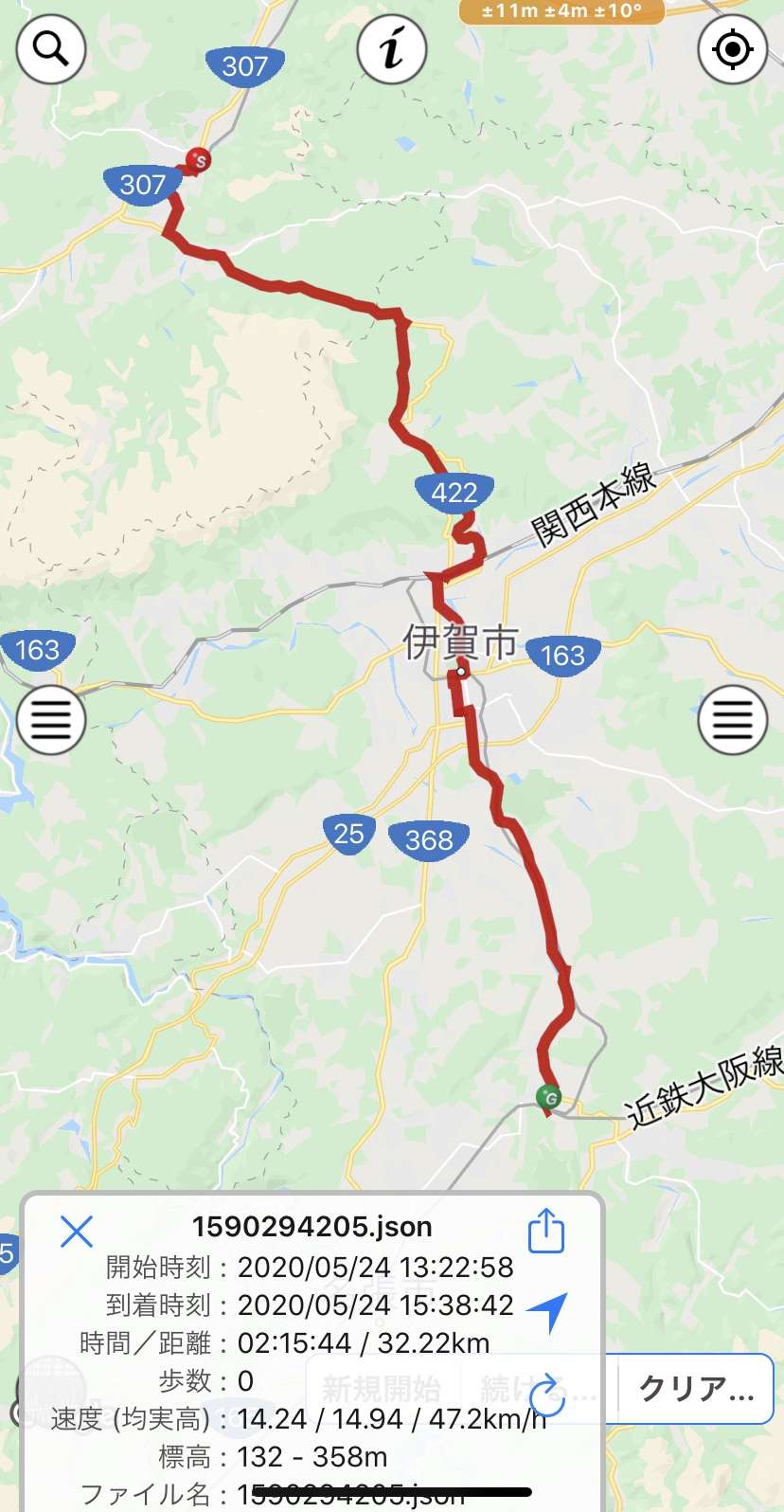Viewport: 784px width, 1512px height.
Task: Tap the クリア… button
Action: (696, 1389)
